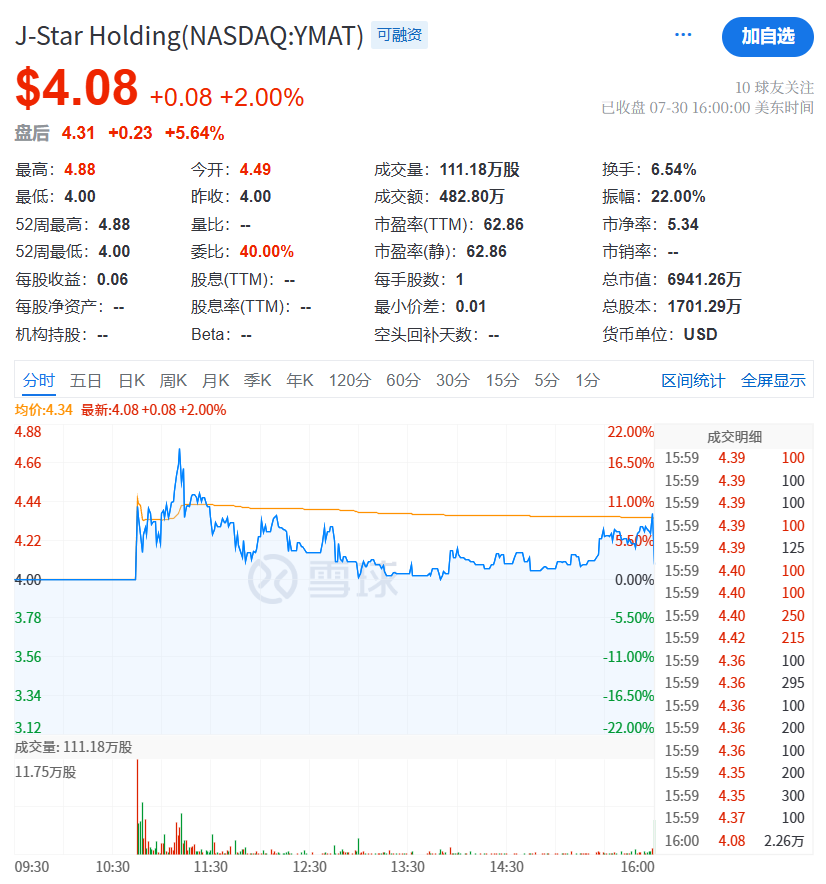This screenshot has height=884, width=826.
Task: Tap the 加自选 button
Action: click(x=767, y=36)
